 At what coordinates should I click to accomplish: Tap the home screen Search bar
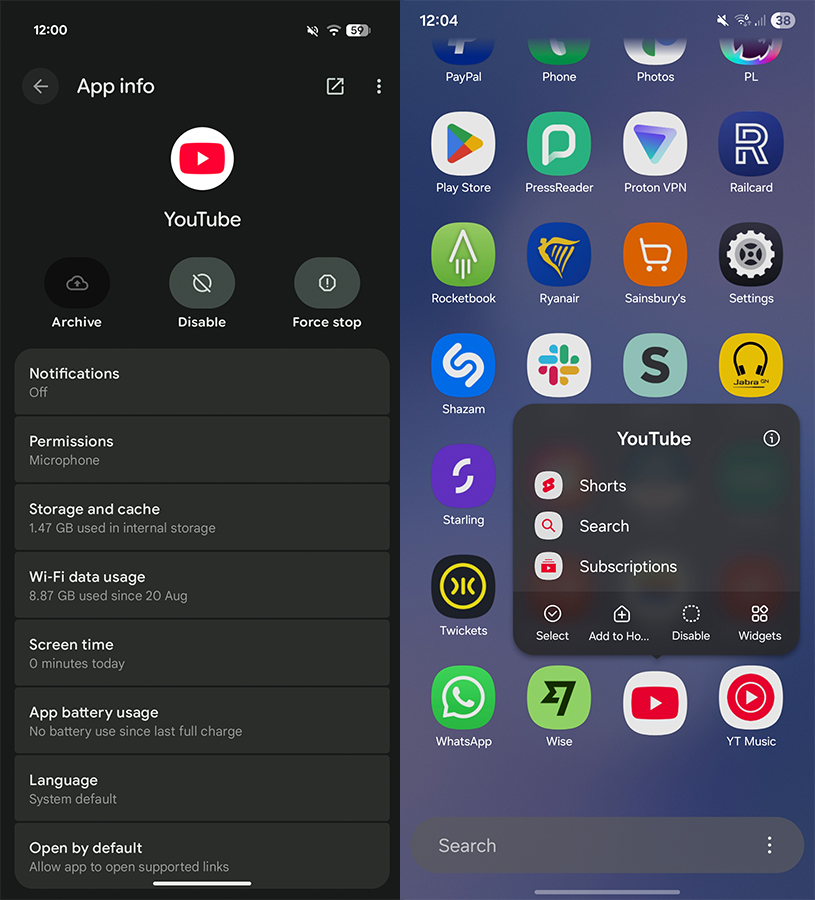coord(590,845)
